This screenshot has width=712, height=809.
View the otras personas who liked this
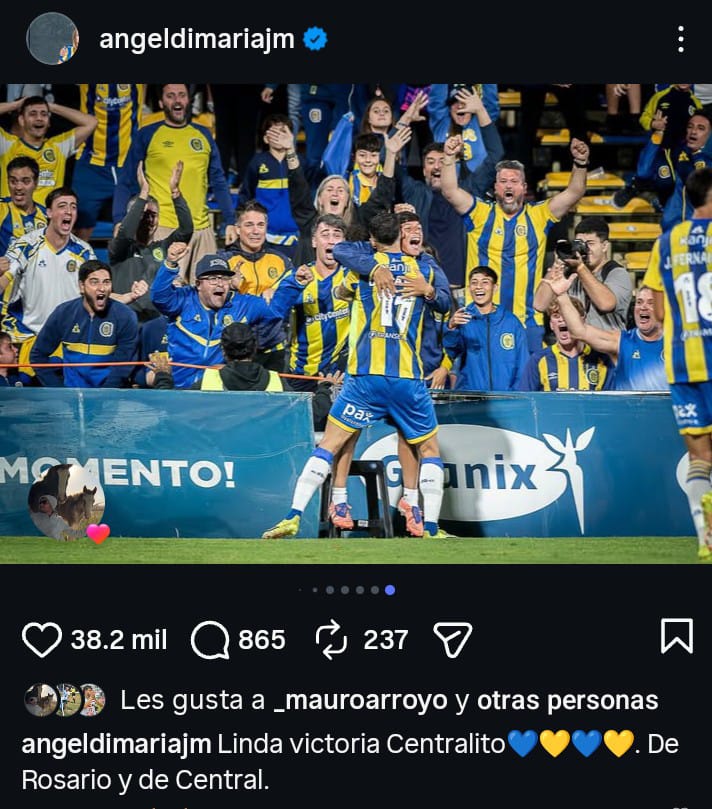tap(567, 700)
